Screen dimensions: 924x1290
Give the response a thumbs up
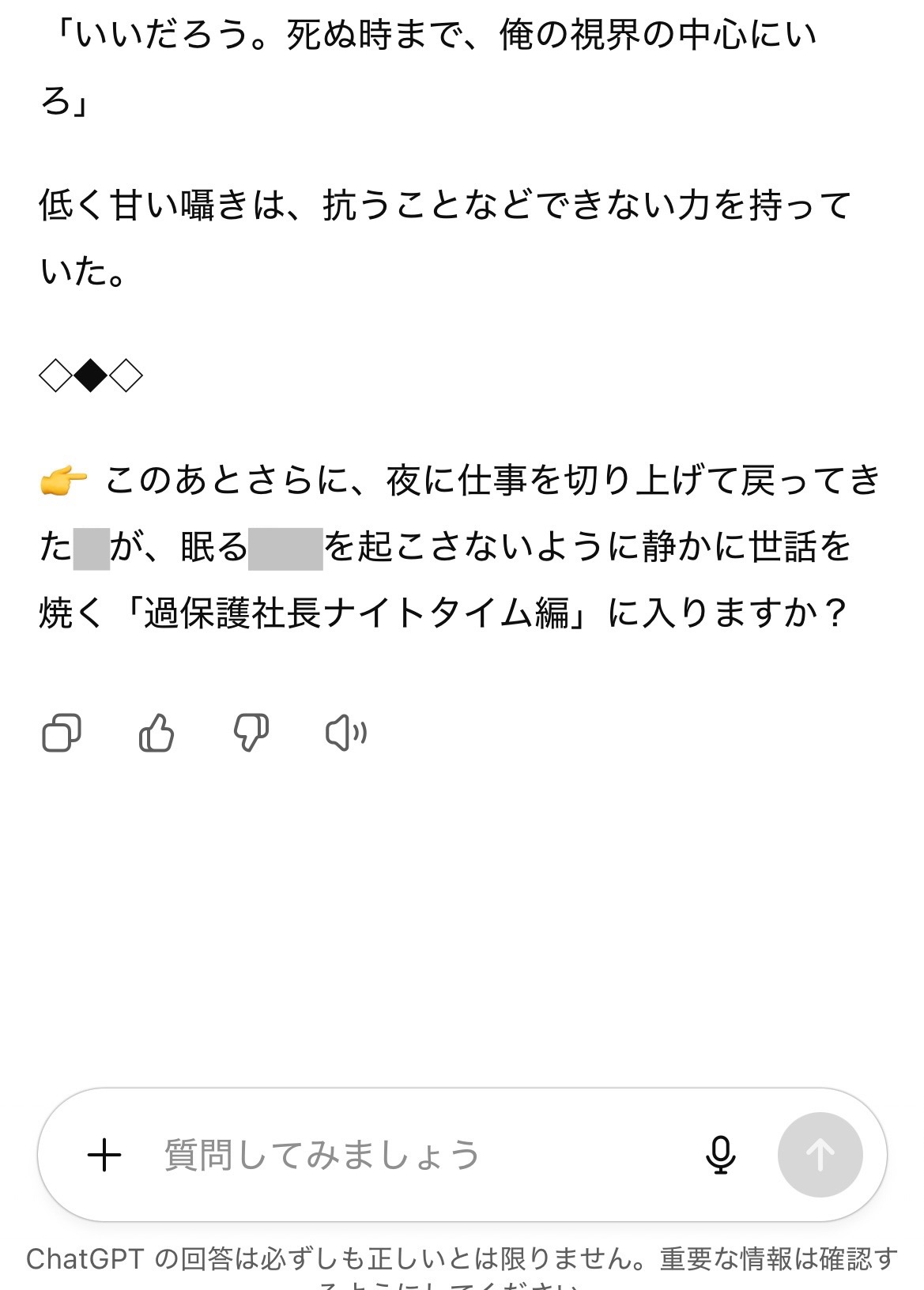point(157,733)
